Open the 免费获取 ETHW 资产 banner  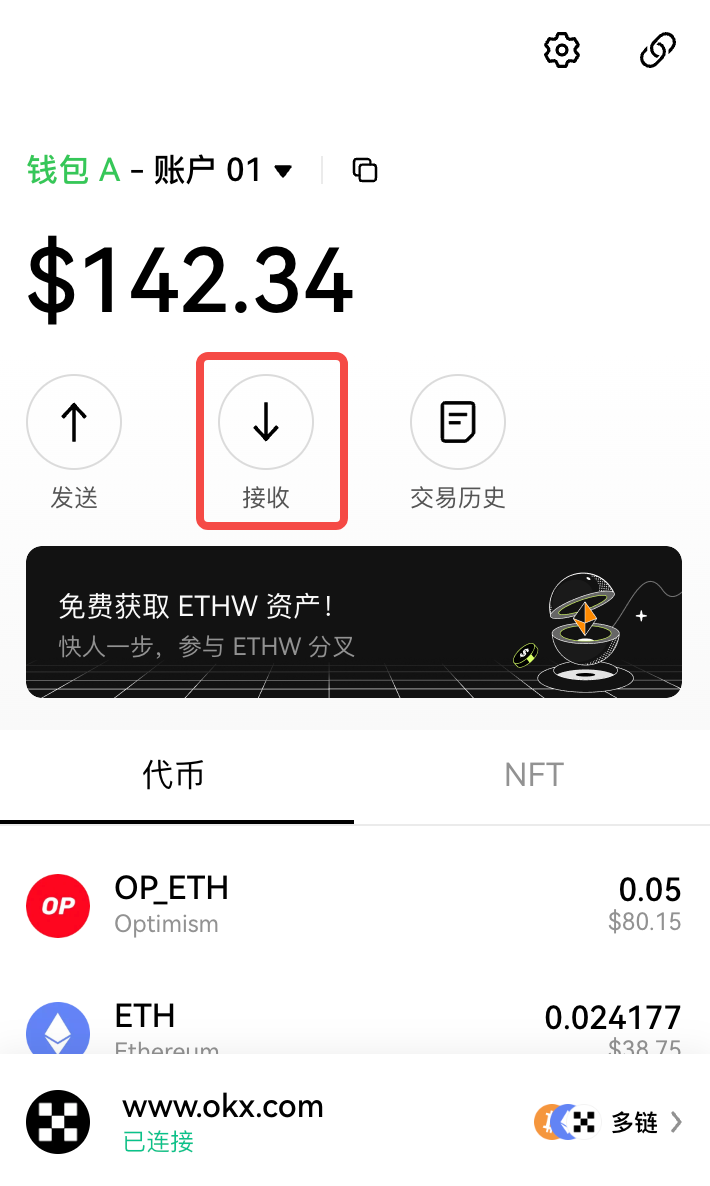(x=354, y=621)
